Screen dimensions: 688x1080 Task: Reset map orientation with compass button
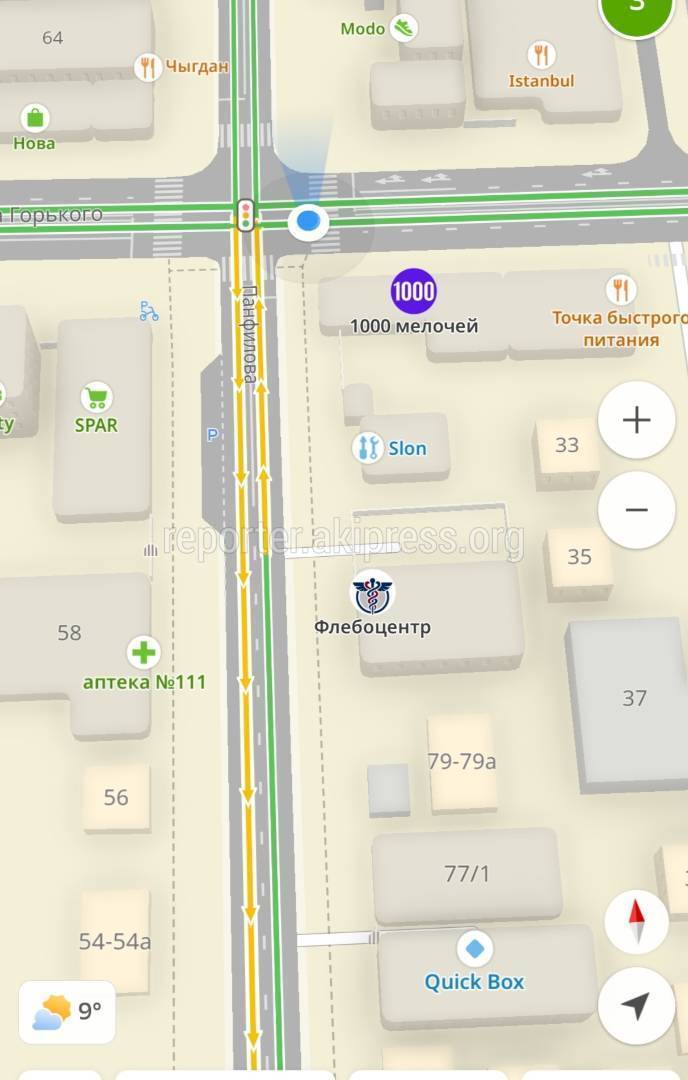[x=636, y=923]
